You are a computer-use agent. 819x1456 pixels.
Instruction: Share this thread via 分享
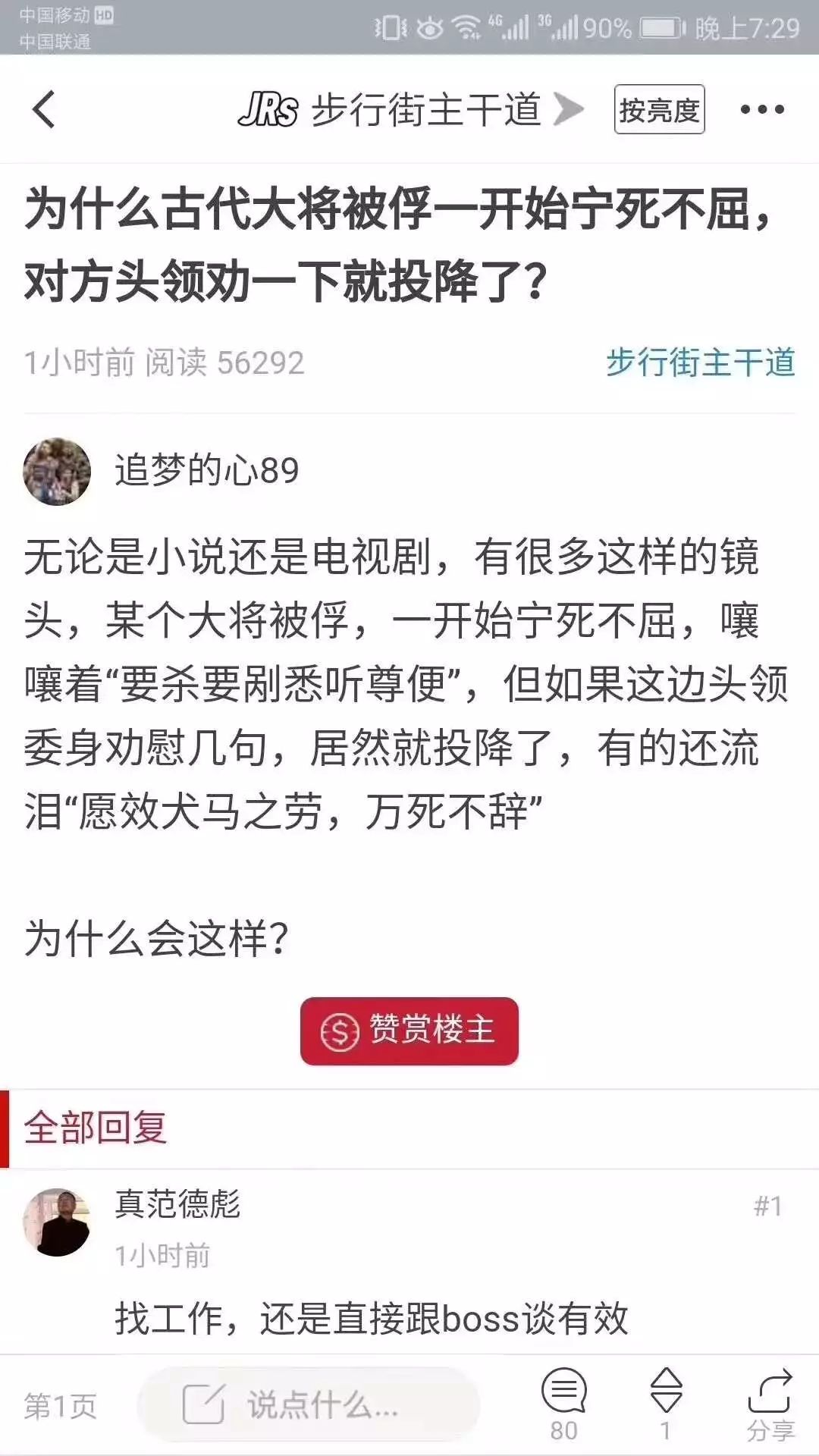point(770,1403)
